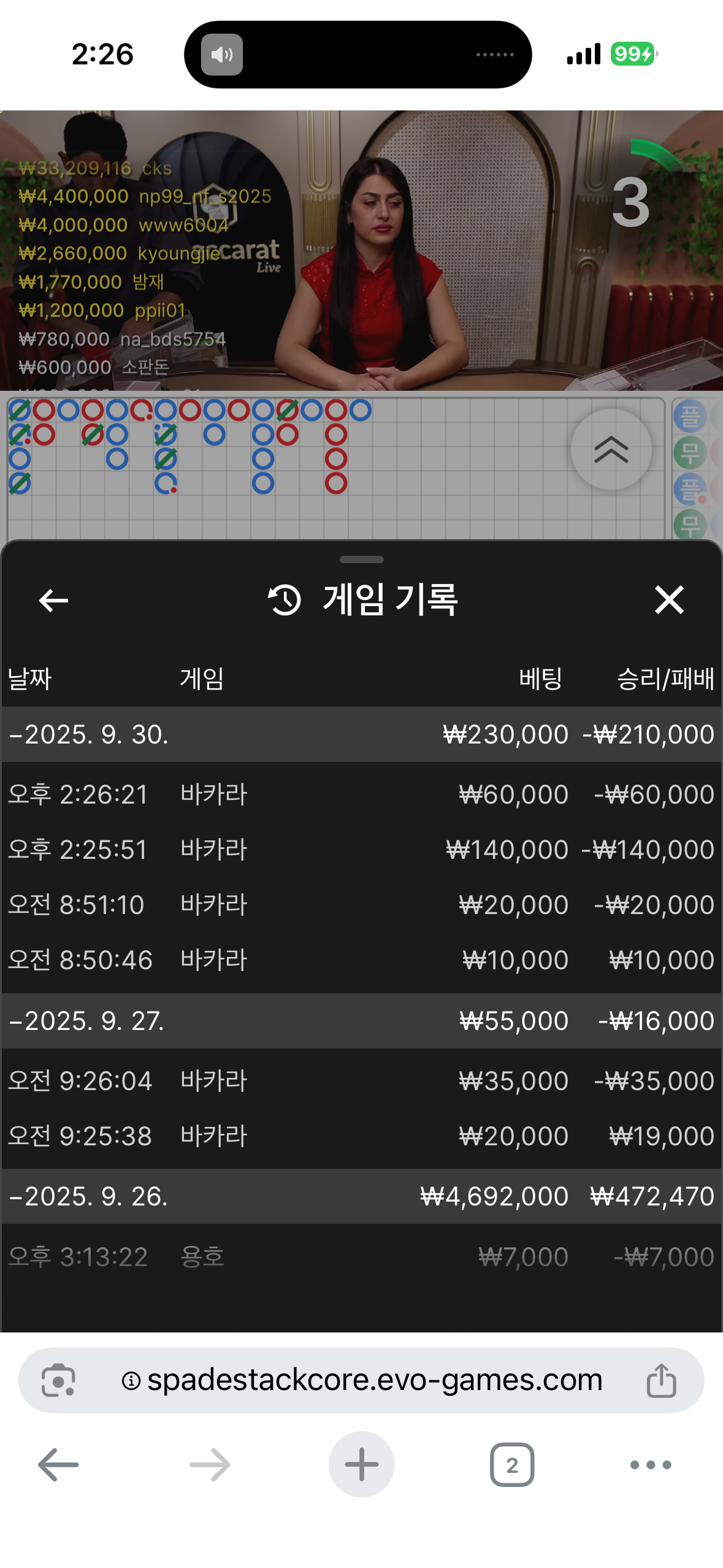
Task: Open camera search in the address bar
Action: 58,1380
